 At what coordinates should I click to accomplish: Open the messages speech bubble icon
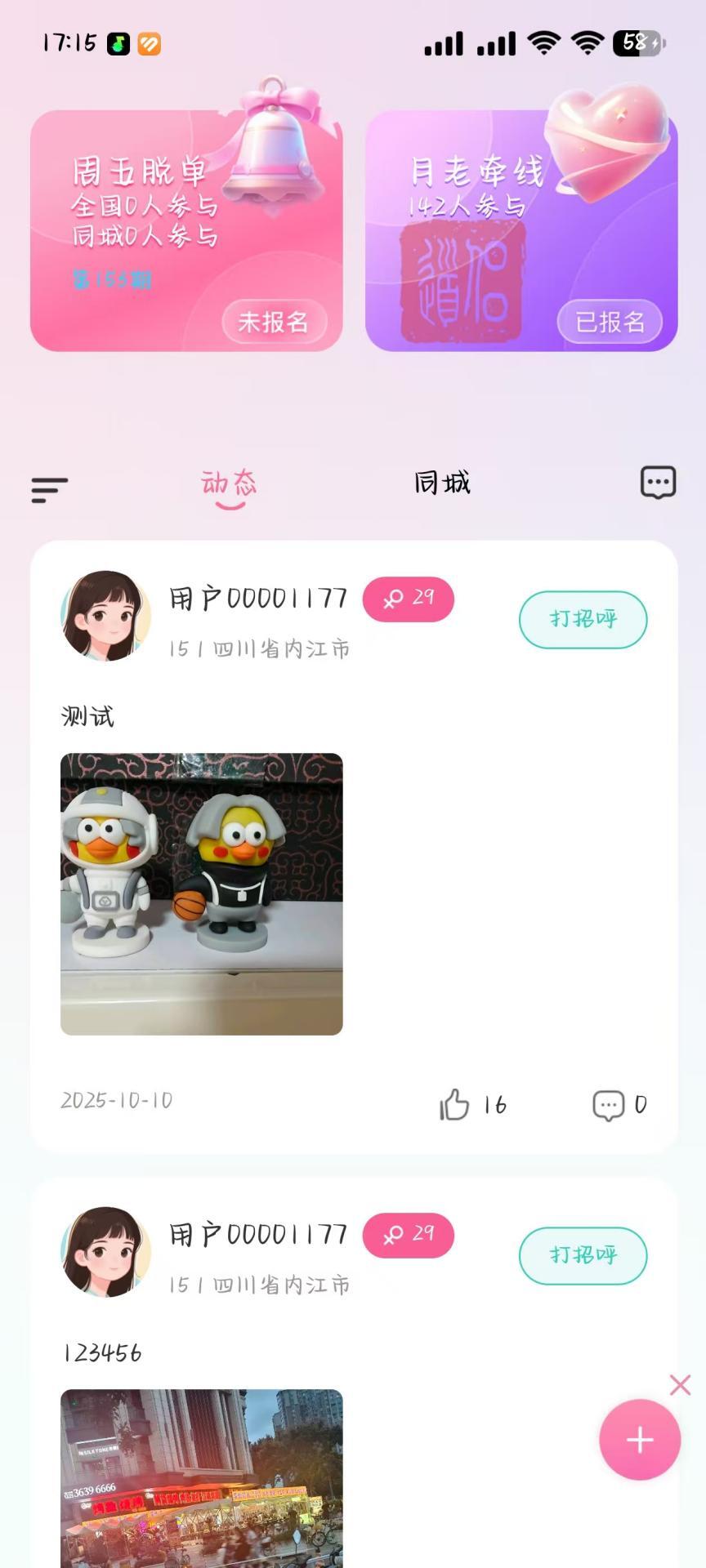pyautogui.click(x=657, y=482)
